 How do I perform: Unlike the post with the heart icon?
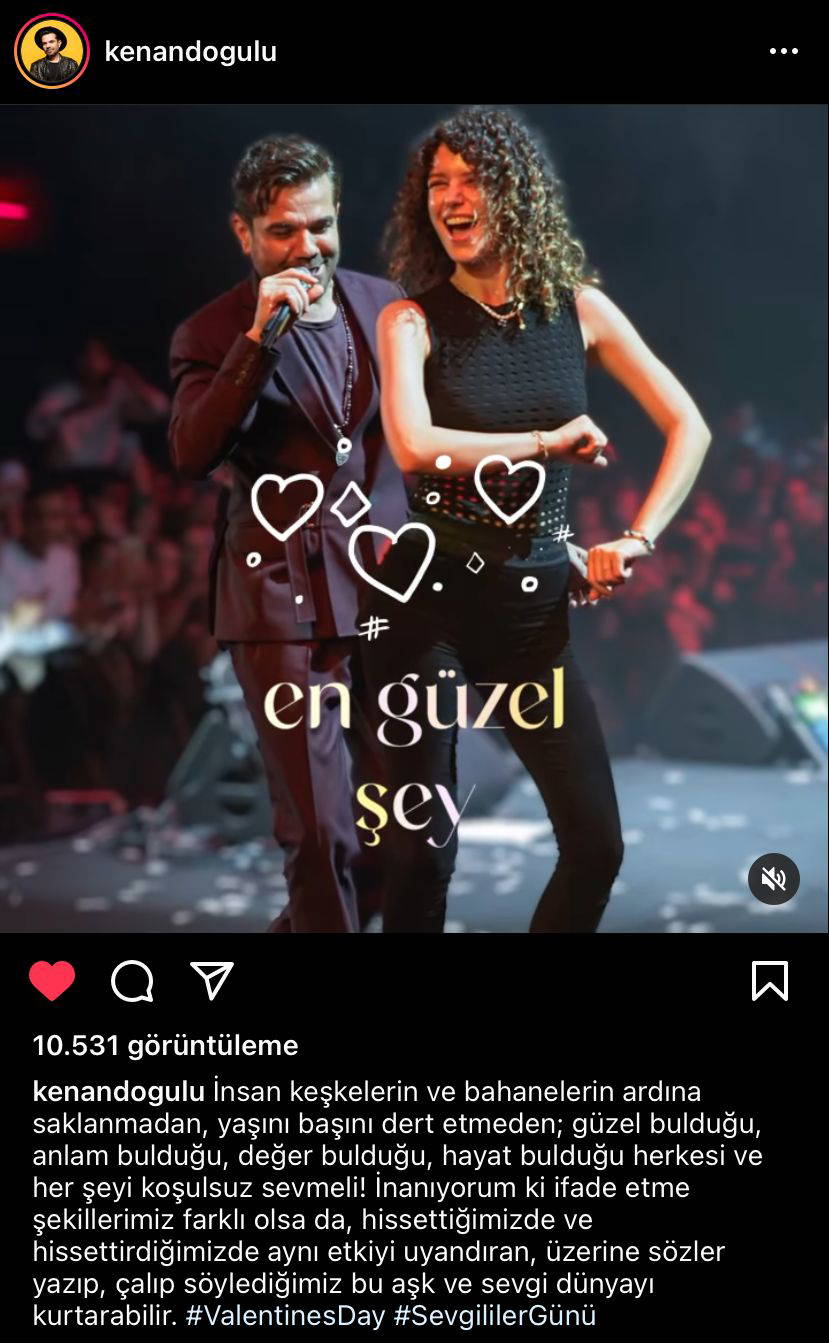click(52, 981)
